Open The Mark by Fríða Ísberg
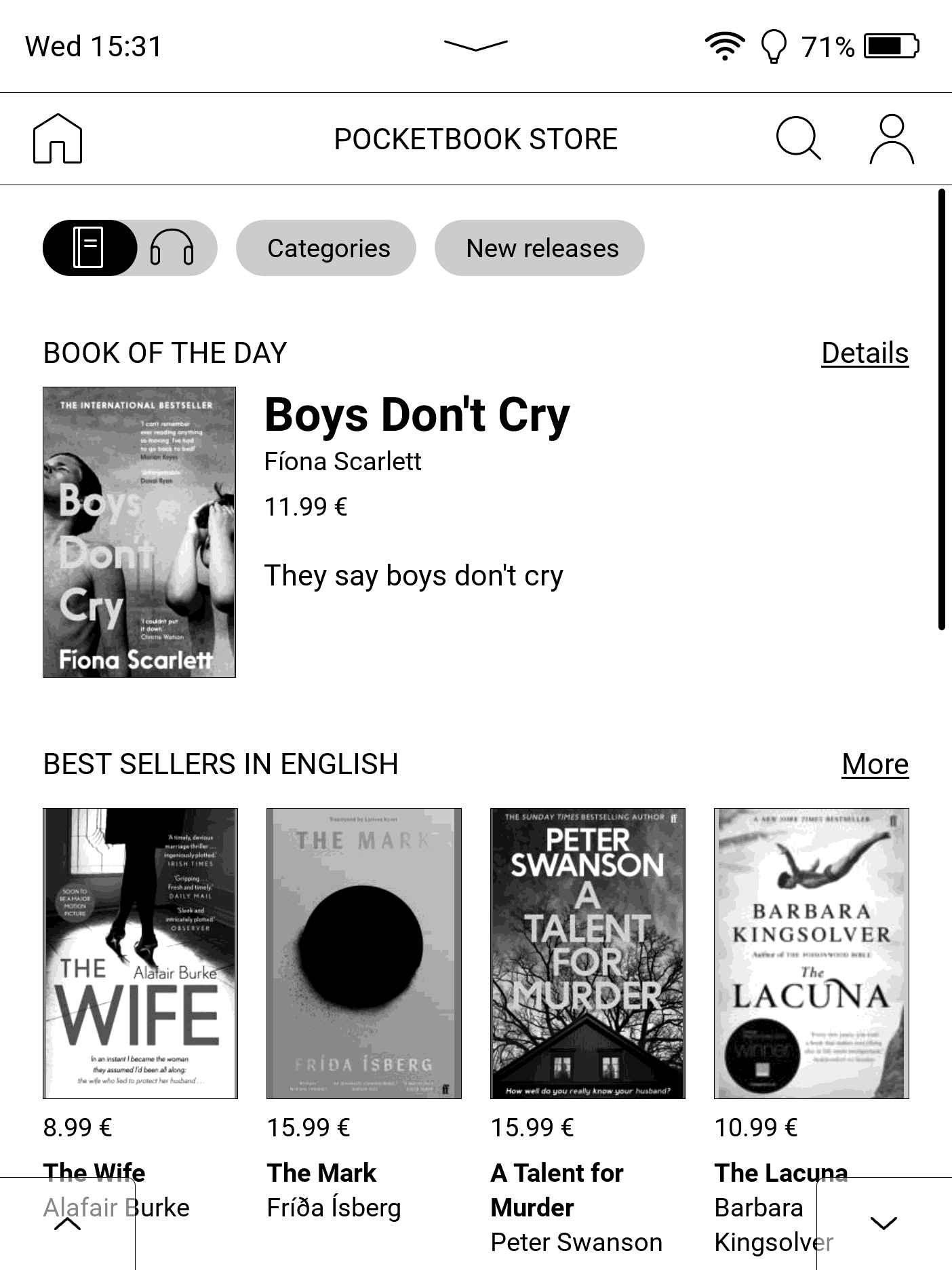Image resolution: width=952 pixels, height=1270 pixels. [364, 952]
